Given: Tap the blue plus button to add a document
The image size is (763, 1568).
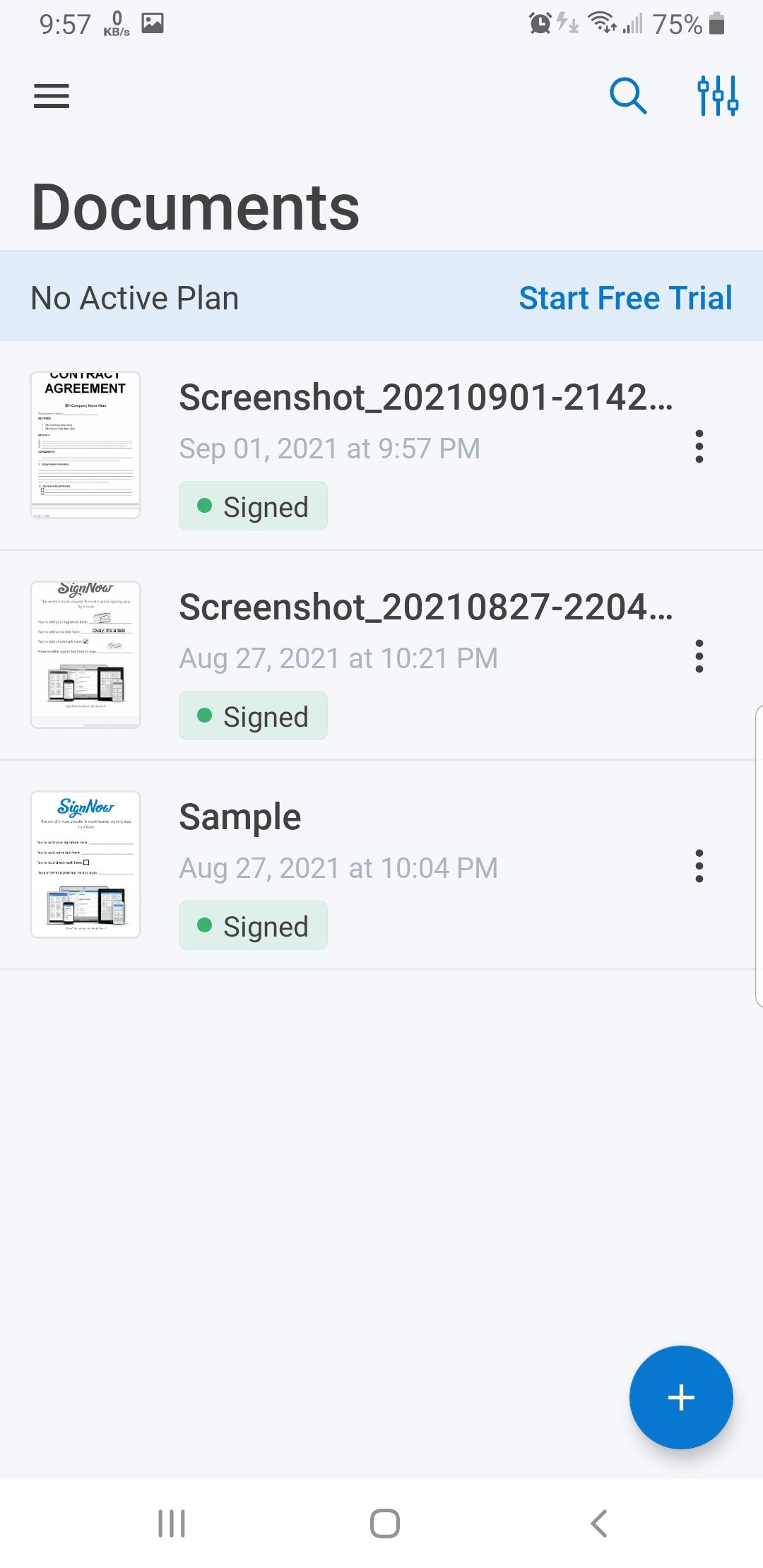Looking at the screenshot, I should pos(680,1397).
